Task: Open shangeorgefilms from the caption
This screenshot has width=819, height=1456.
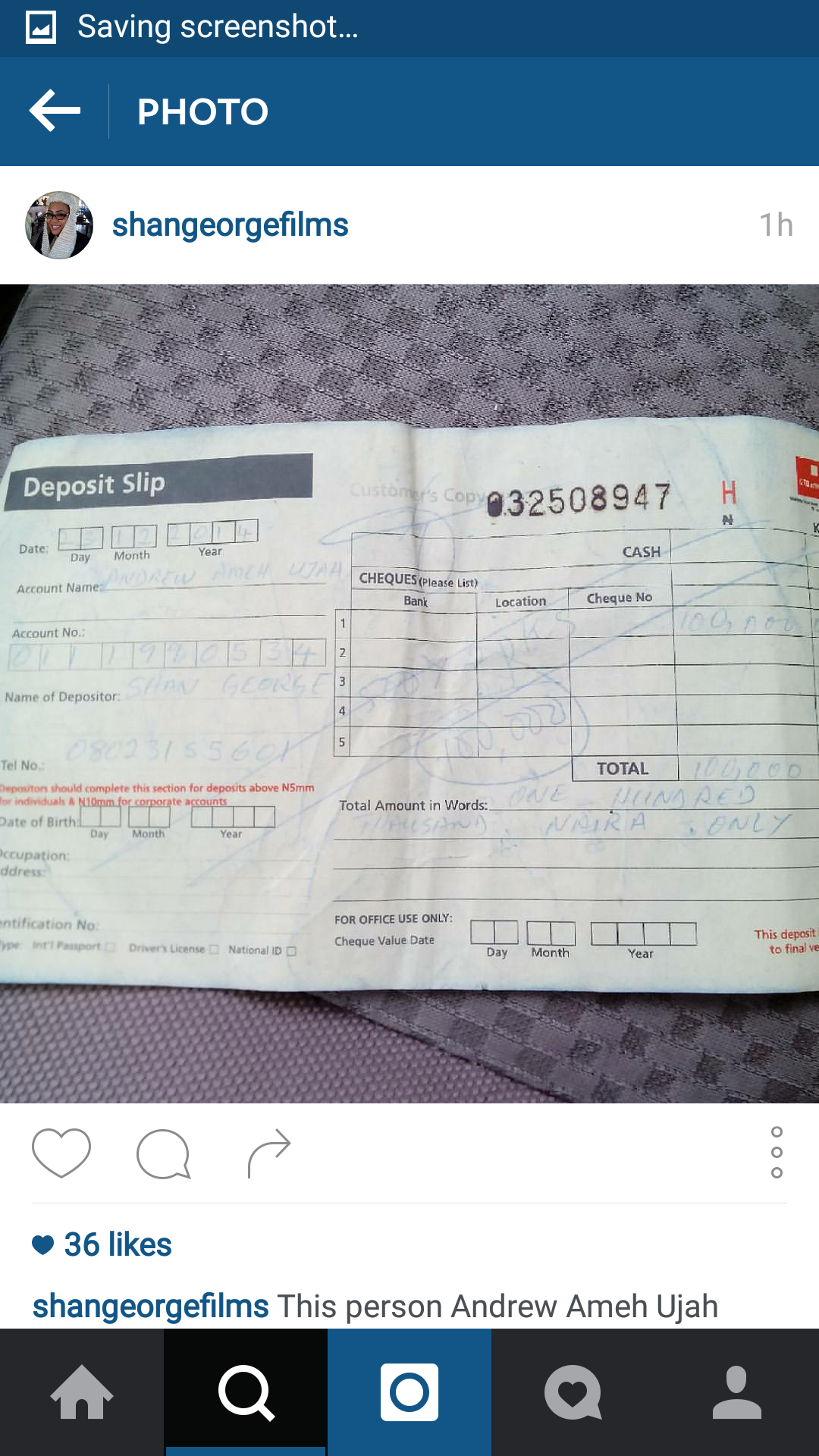Action: point(150,1306)
